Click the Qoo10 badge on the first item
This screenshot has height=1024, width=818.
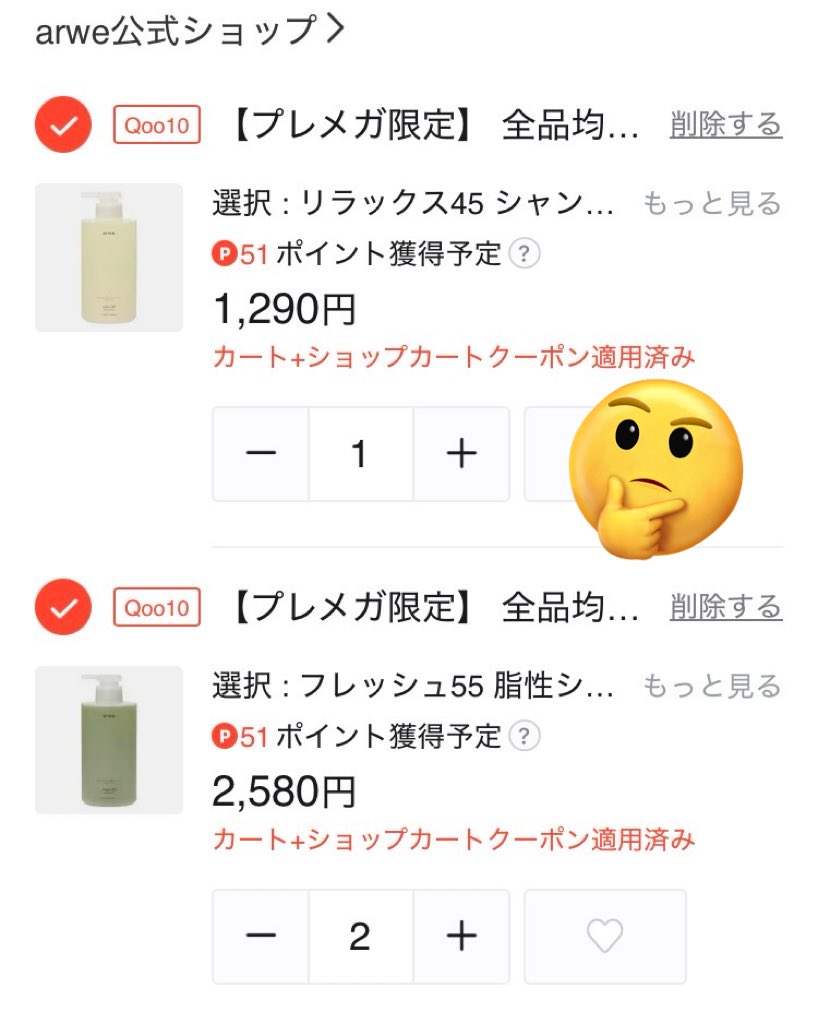coord(155,125)
